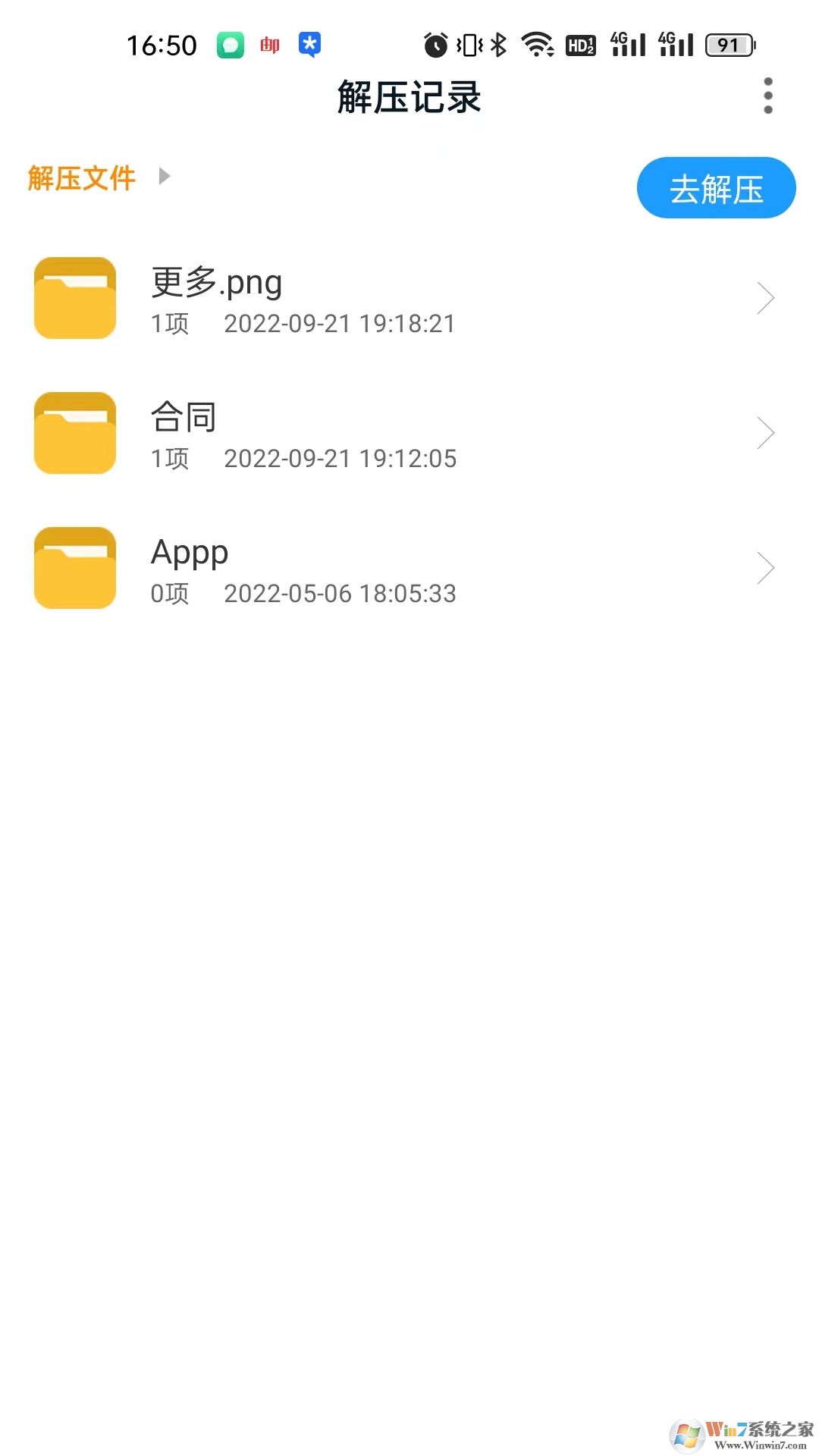Screen dimensions: 819x1456
Task: Expand details for 合同 entry
Action: point(766,432)
